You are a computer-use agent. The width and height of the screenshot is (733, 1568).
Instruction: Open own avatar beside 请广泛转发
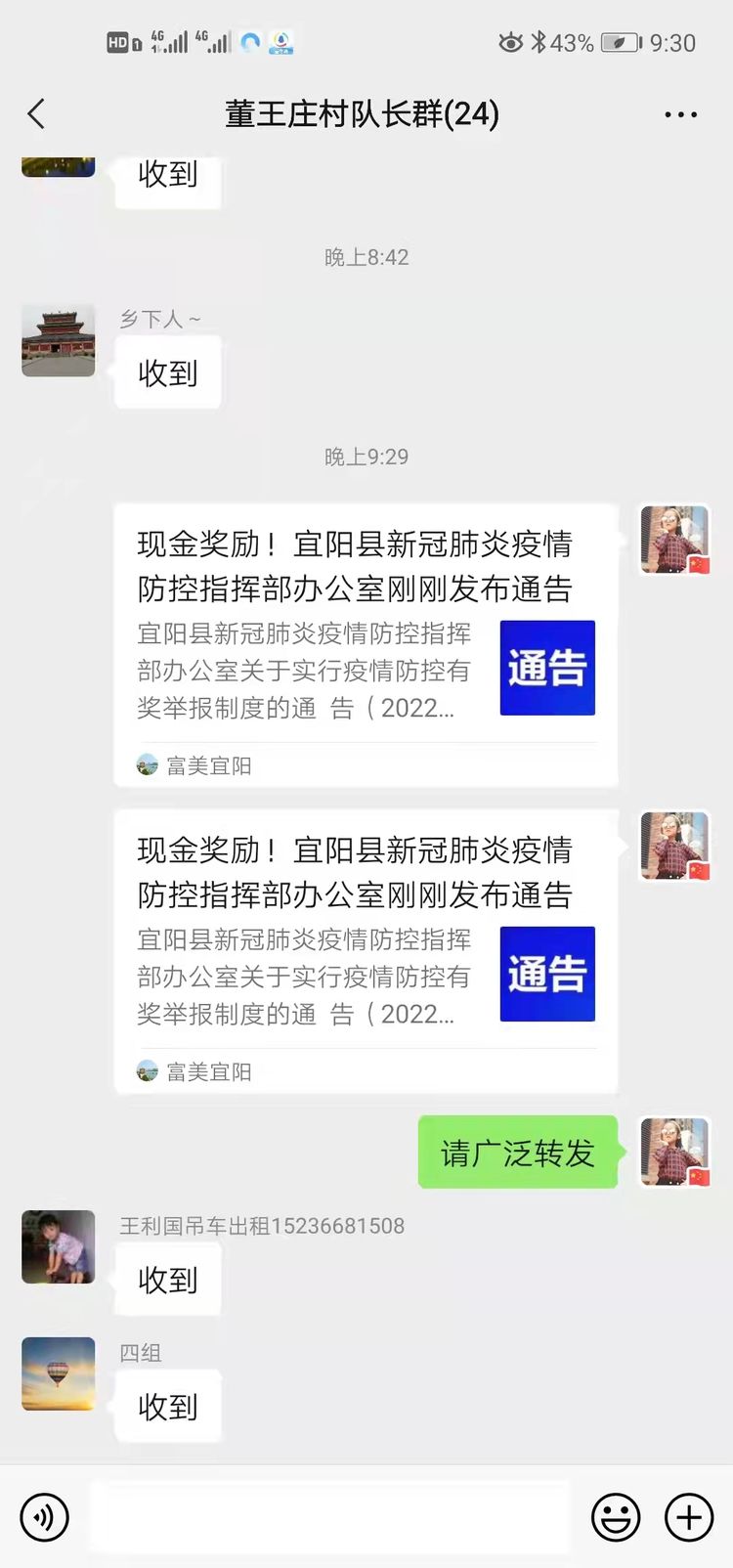pos(674,1152)
